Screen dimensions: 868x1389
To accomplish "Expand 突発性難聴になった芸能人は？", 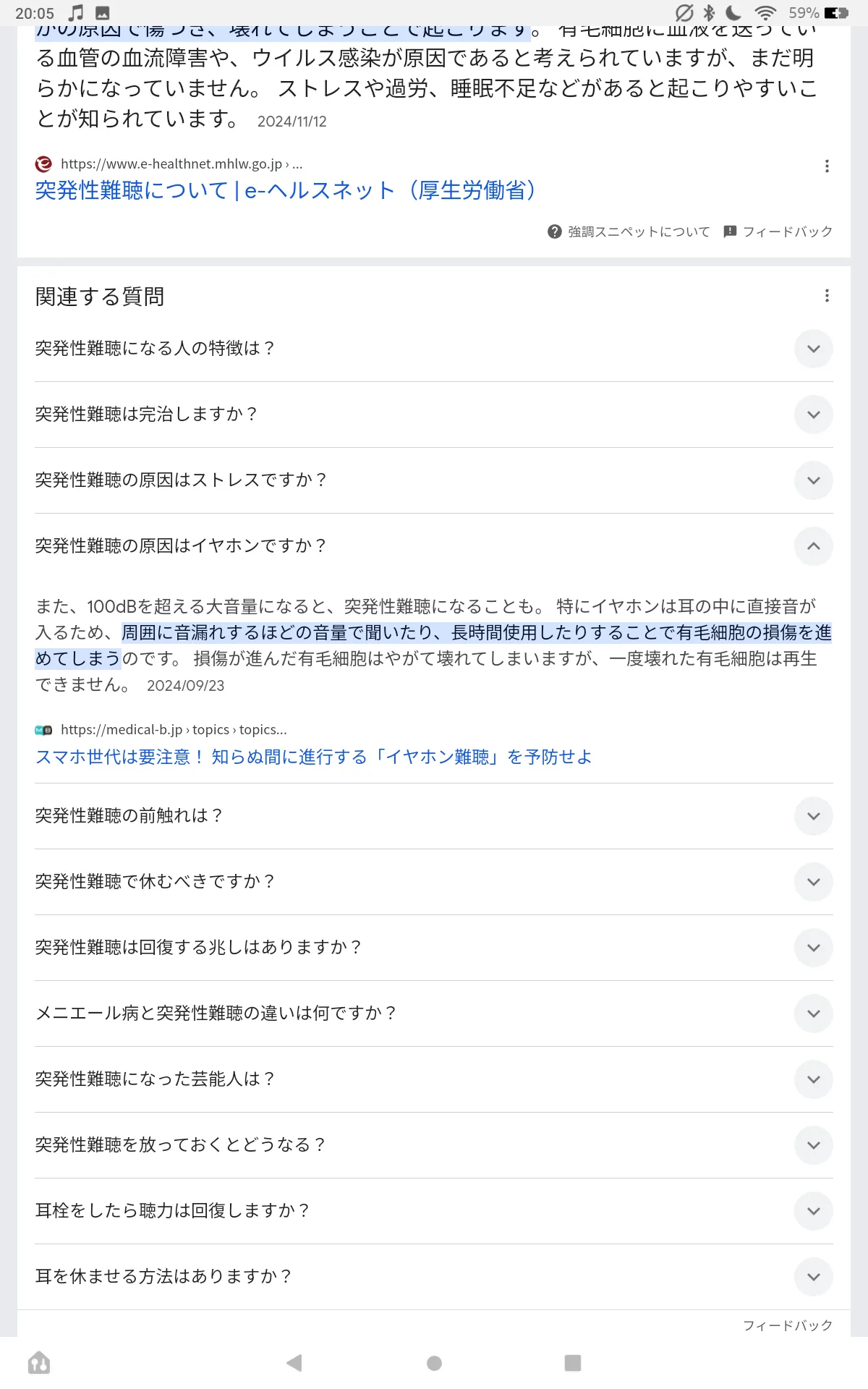I will click(434, 1079).
